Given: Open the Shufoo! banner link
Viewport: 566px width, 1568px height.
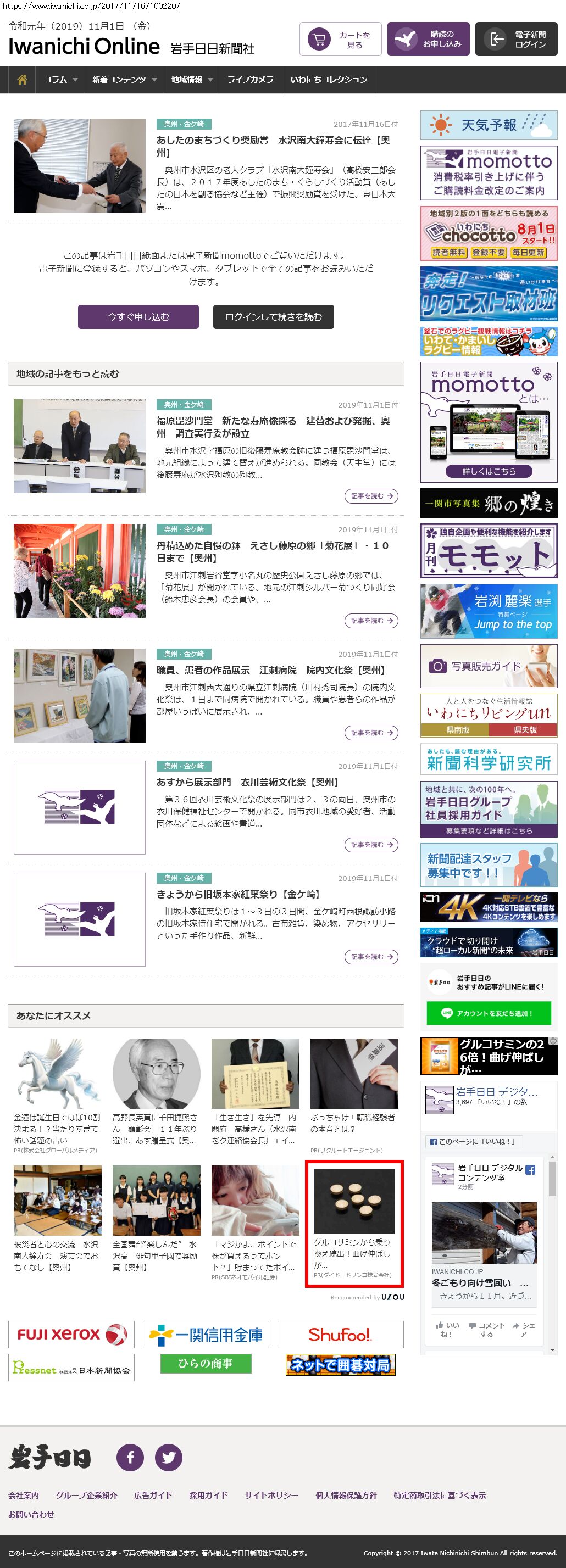Looking at the screenshot, I should pos(340,1334).
